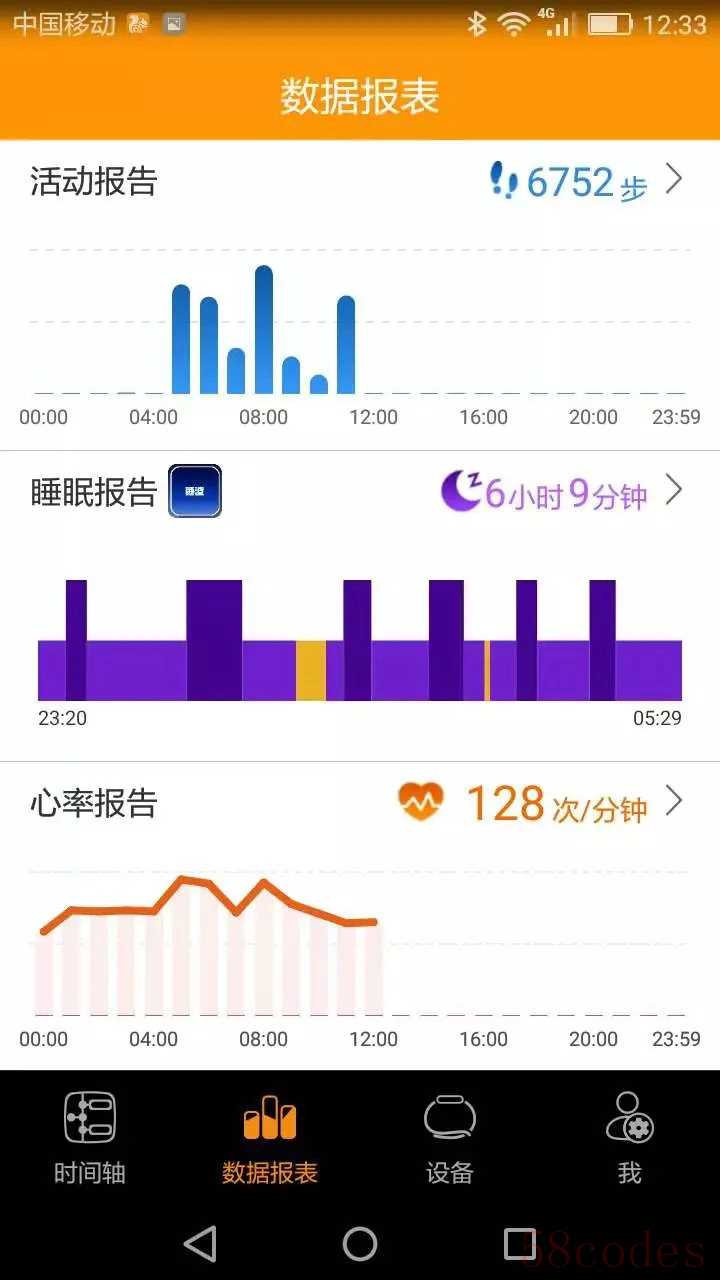The height and width of the screenshot is (1280, 720).
Task: Open the 我 profile tab
Action: tap(630, 1138)
